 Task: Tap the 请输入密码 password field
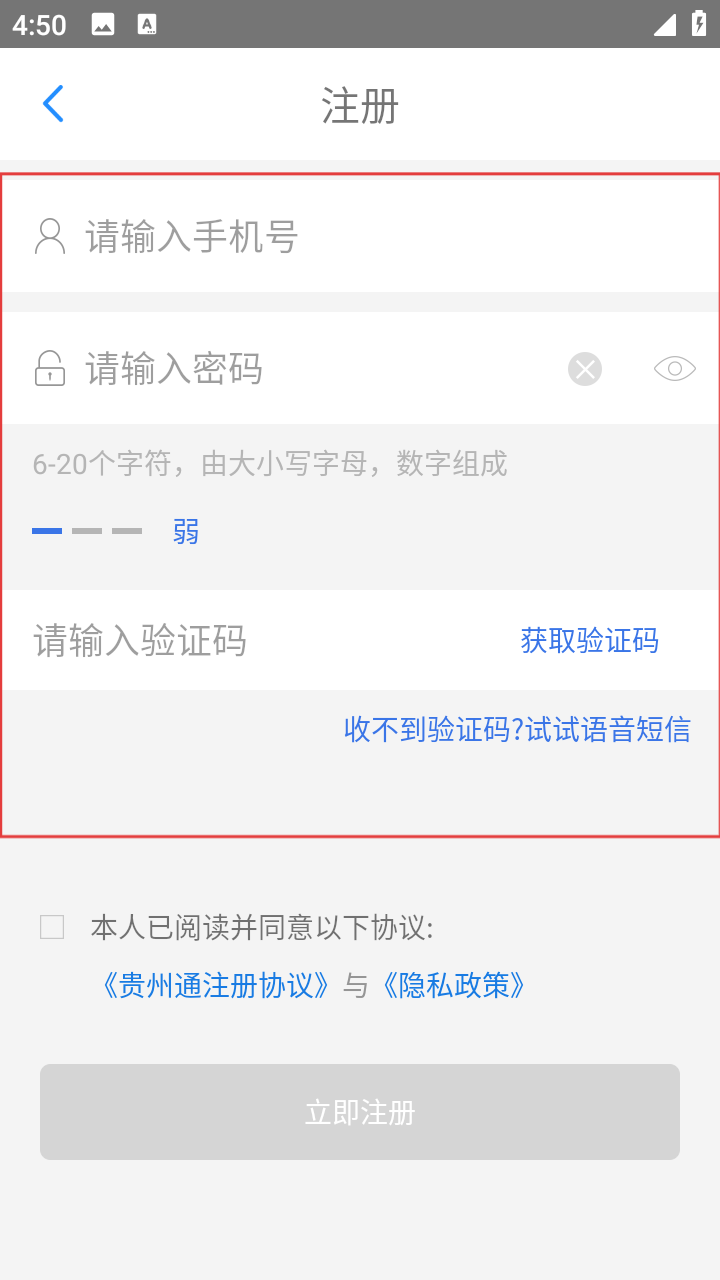click(300, 369)
